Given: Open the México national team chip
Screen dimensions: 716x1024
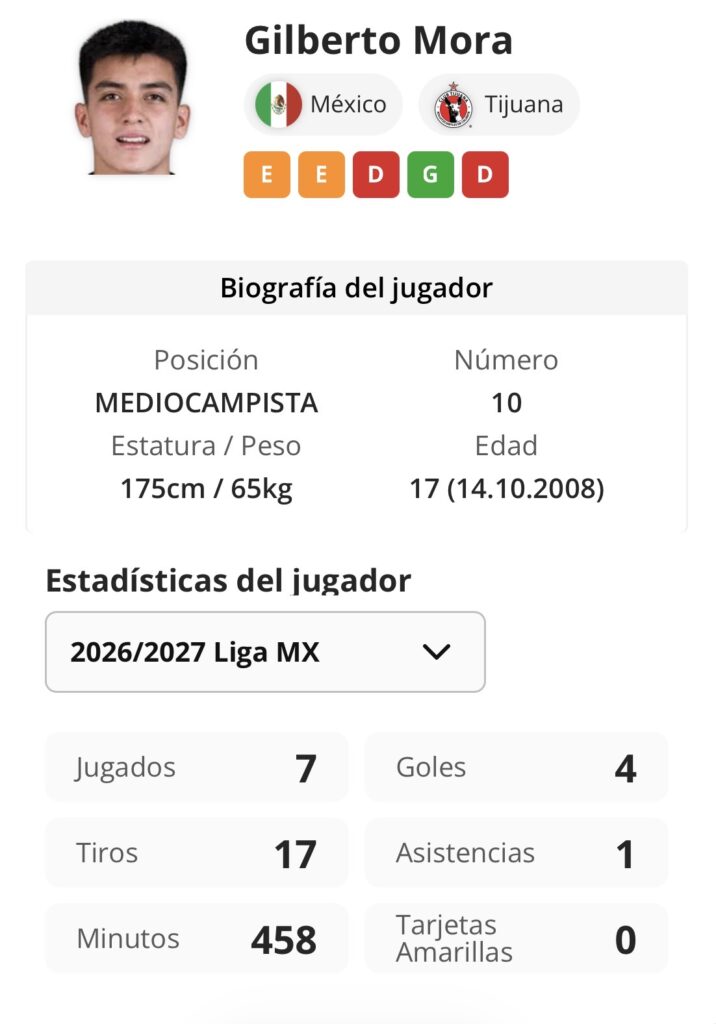Looking at the screenshot, I should [x=323, y=104].
